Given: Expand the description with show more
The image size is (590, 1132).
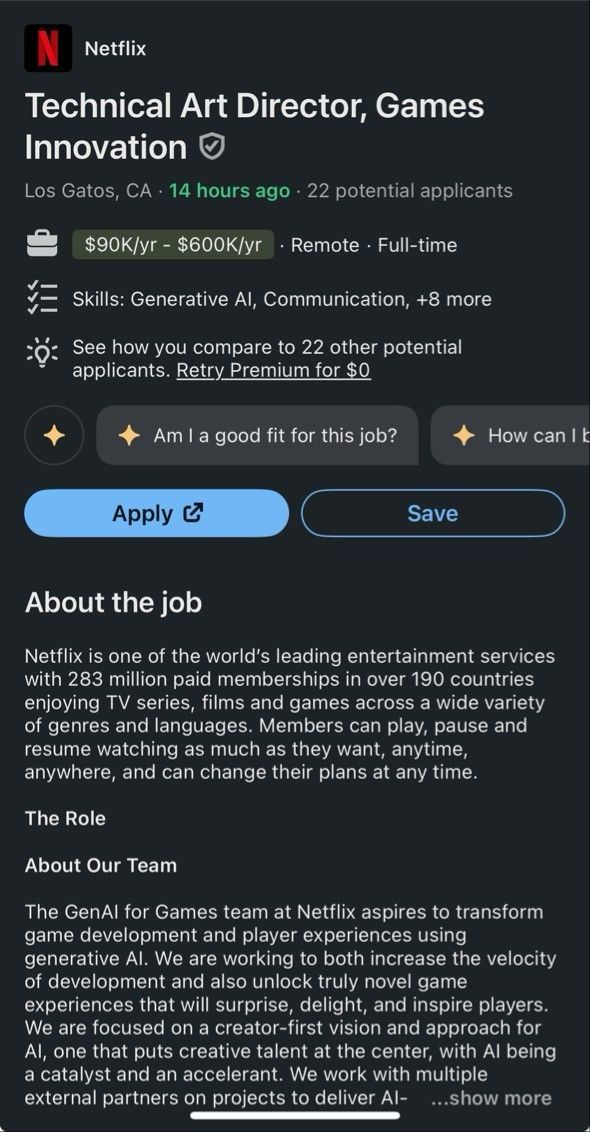Looking at the screenshot, I should [x=491, y=1098].
